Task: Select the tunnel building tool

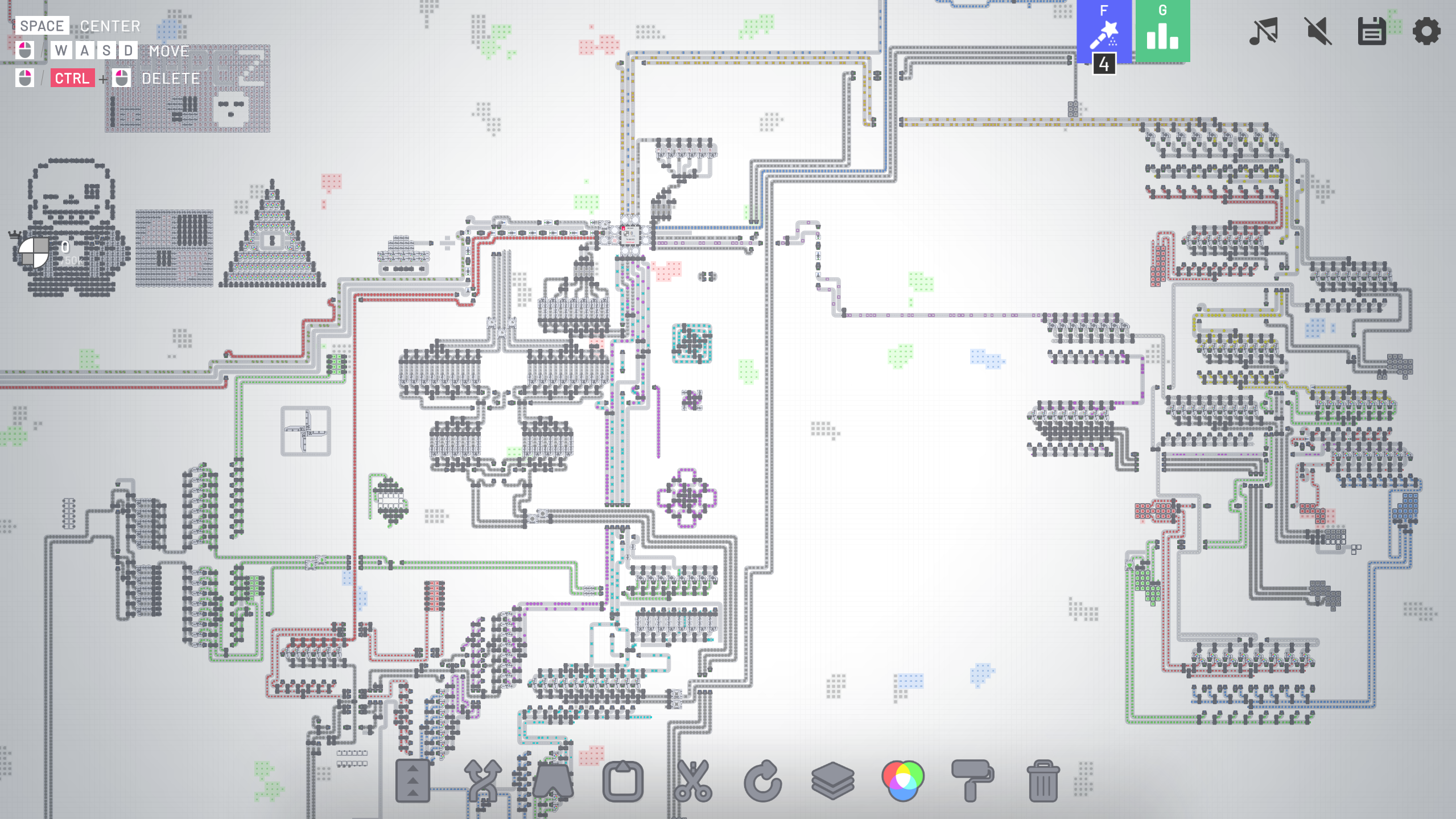Action: point(552,781)
